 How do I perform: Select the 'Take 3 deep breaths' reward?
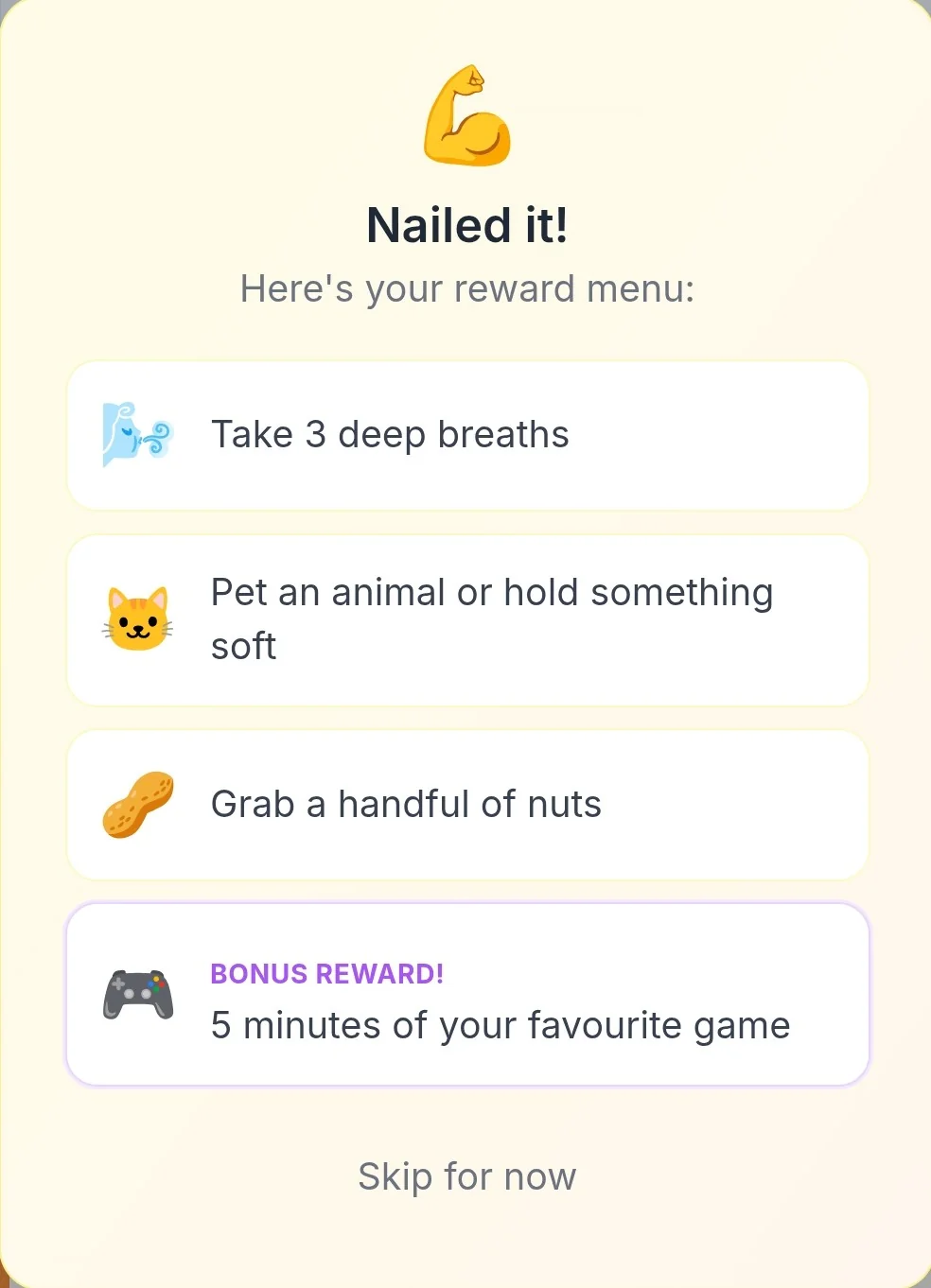tap(467, 435)
